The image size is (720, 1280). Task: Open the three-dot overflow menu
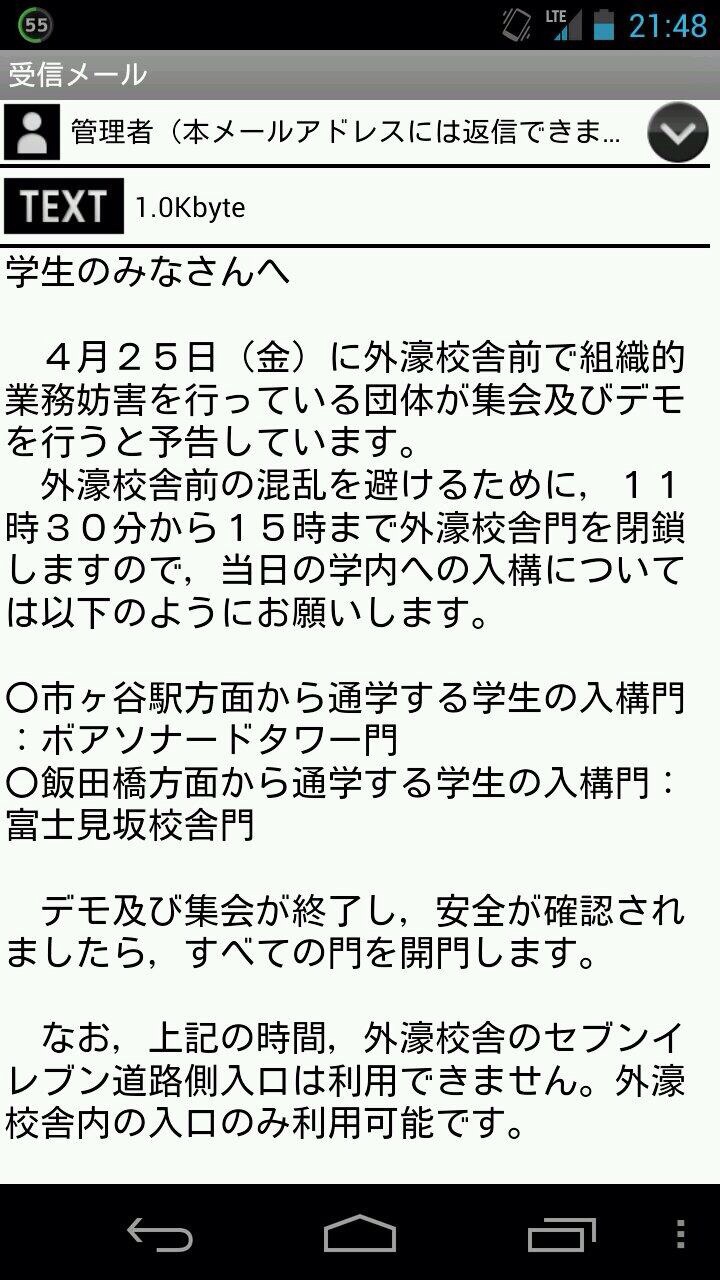[681, 1234]
